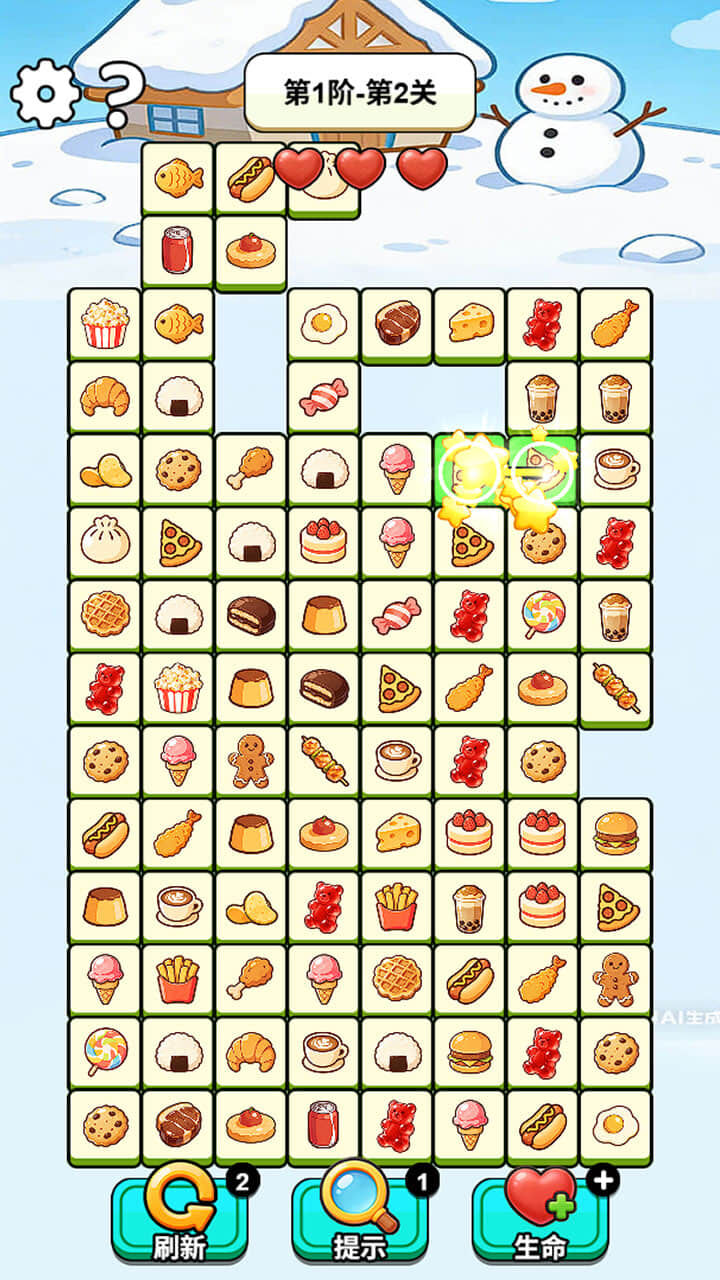Tap the gingerbread man tile beside the skewer

250,760
